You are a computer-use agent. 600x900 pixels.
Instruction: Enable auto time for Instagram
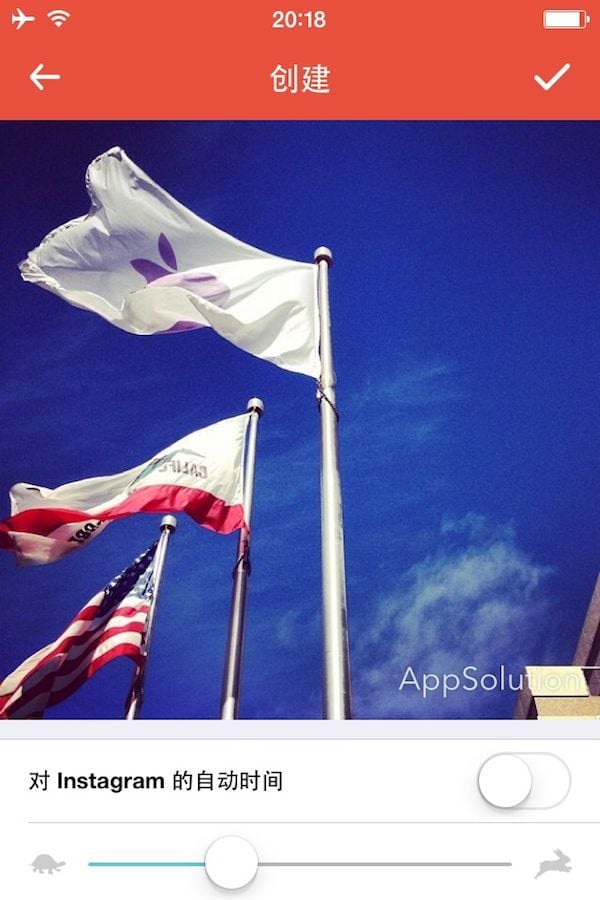[x=524, y=781]
